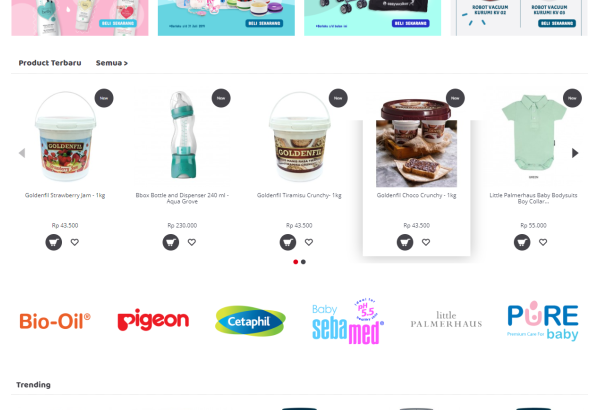Browse the Cetaphil brand

click(x=250, y=321)
